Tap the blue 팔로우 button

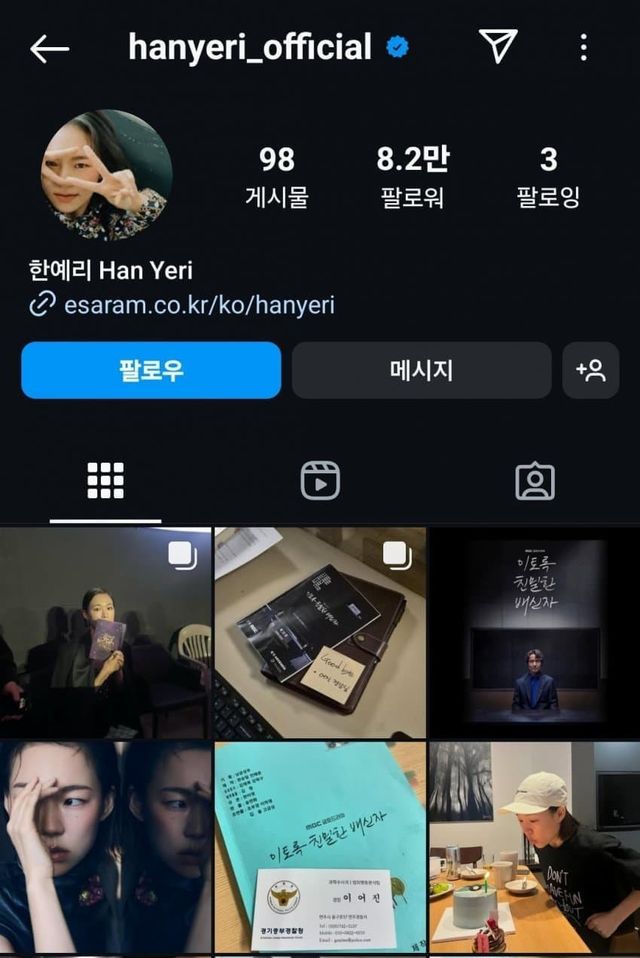tap(151, 371)
